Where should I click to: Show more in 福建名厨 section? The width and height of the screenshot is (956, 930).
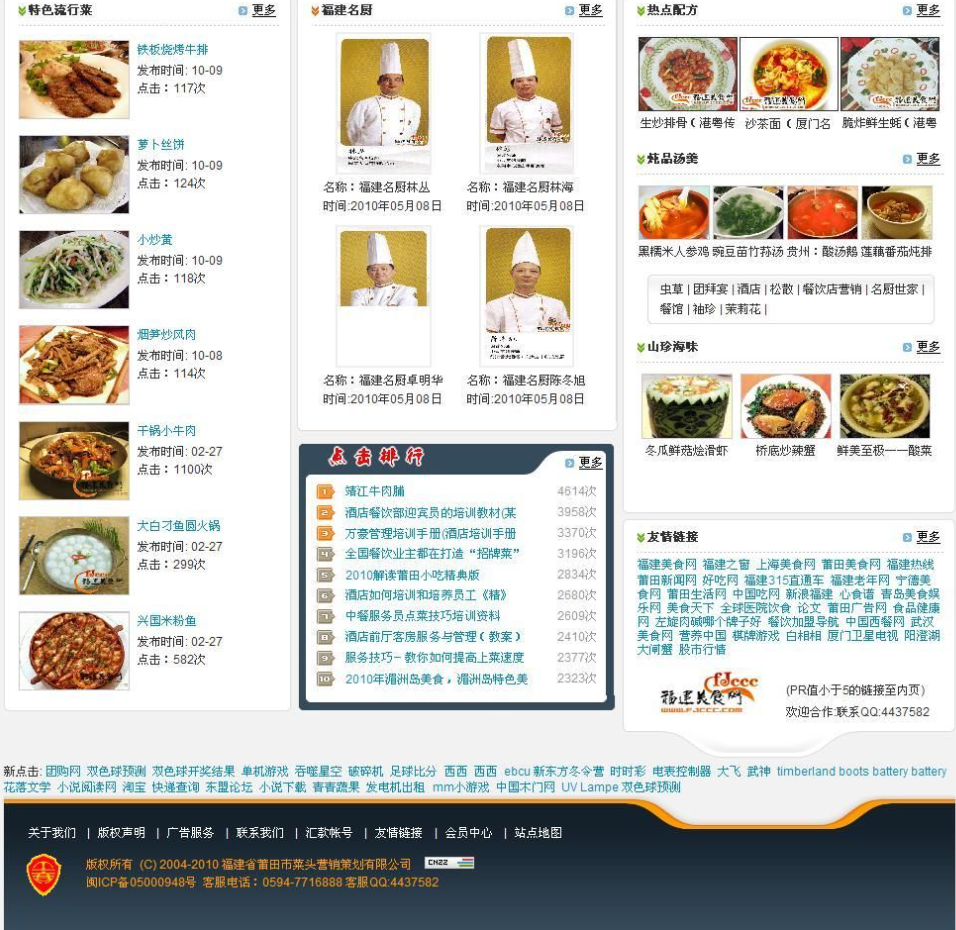(x=590, y=10)
